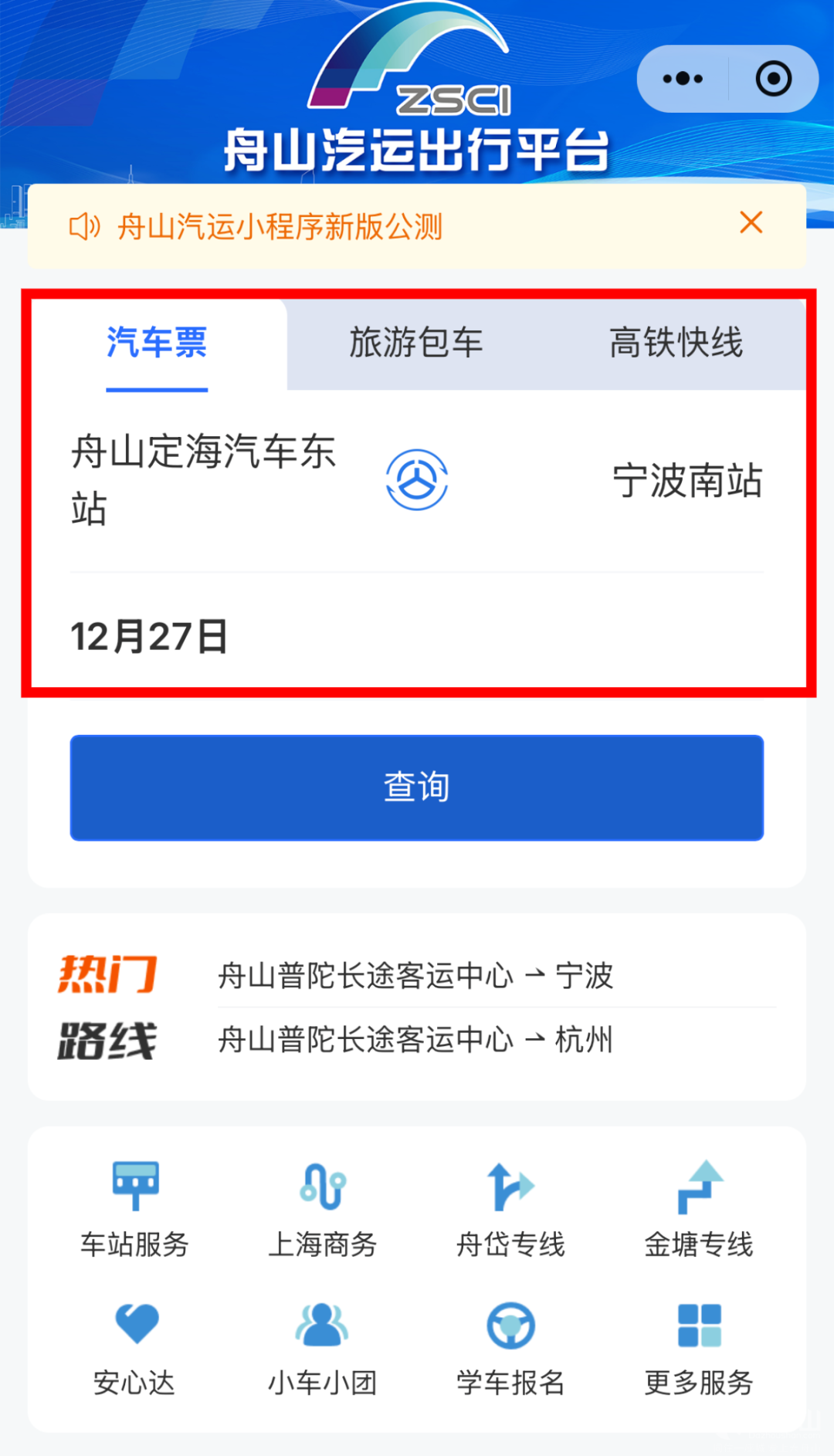The height and width of the screenshot is (1456, 834).
Task: Open the mini program more-options menu
Action: [683, 79]
